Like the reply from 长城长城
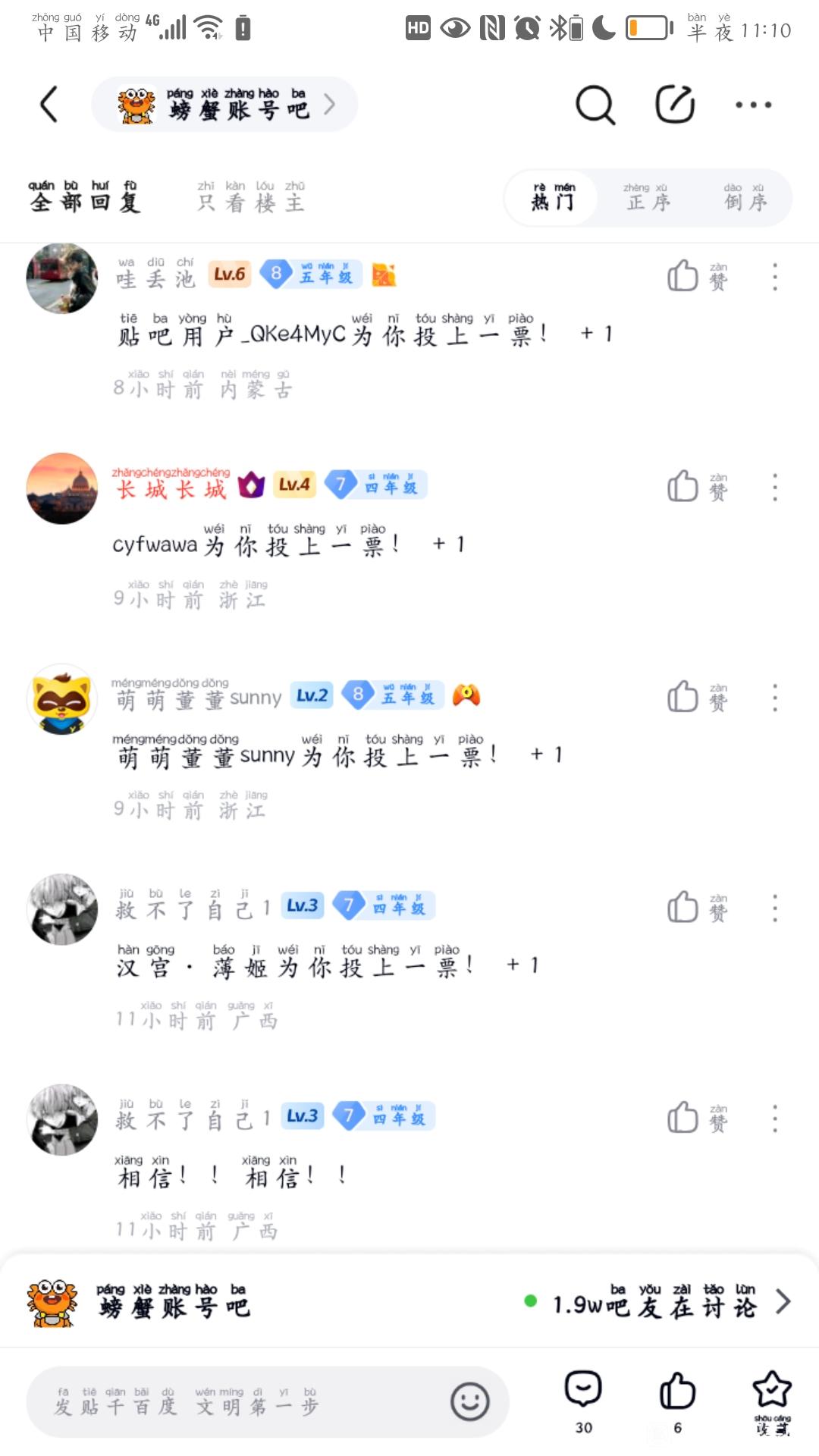The image size is (819, 1456). click(x=683, y=487)
